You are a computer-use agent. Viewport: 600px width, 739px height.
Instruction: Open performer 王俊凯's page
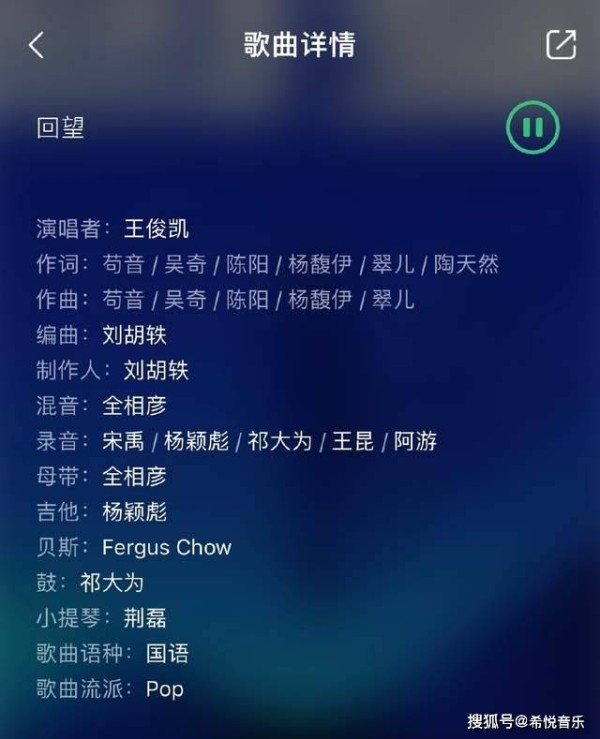156,228
